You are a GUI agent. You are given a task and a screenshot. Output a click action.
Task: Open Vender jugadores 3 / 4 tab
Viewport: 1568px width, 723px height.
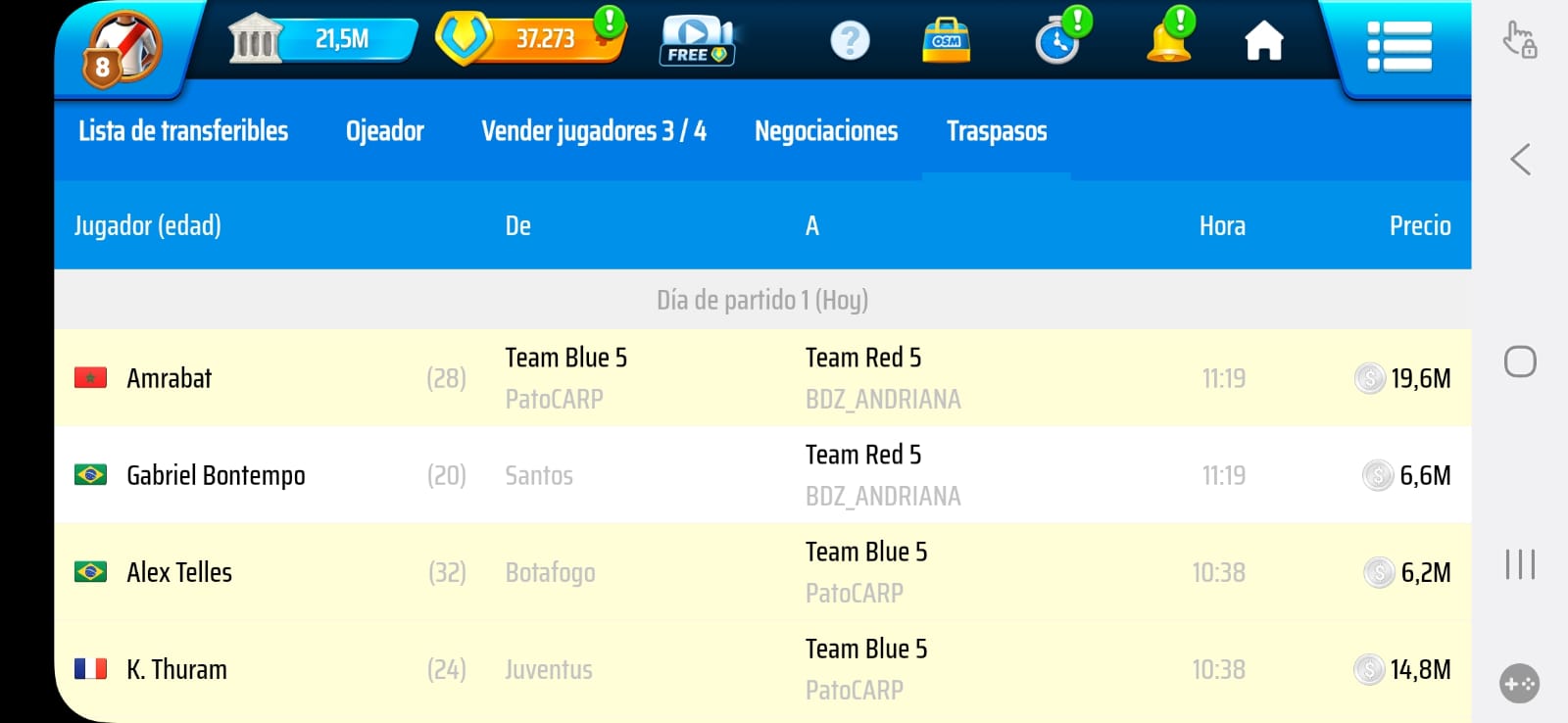[x=593, y=131]
